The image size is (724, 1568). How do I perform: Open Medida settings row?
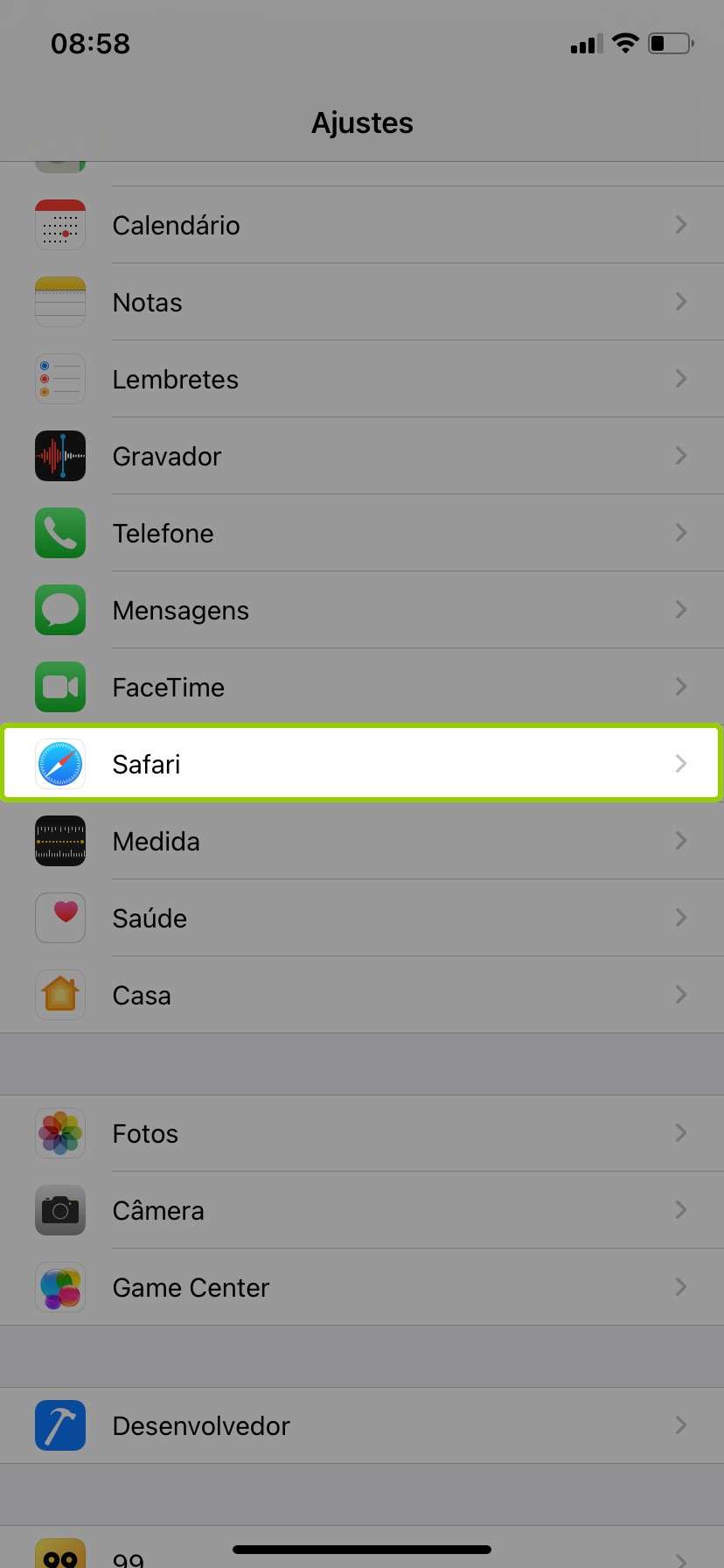(x=362, y=841)
